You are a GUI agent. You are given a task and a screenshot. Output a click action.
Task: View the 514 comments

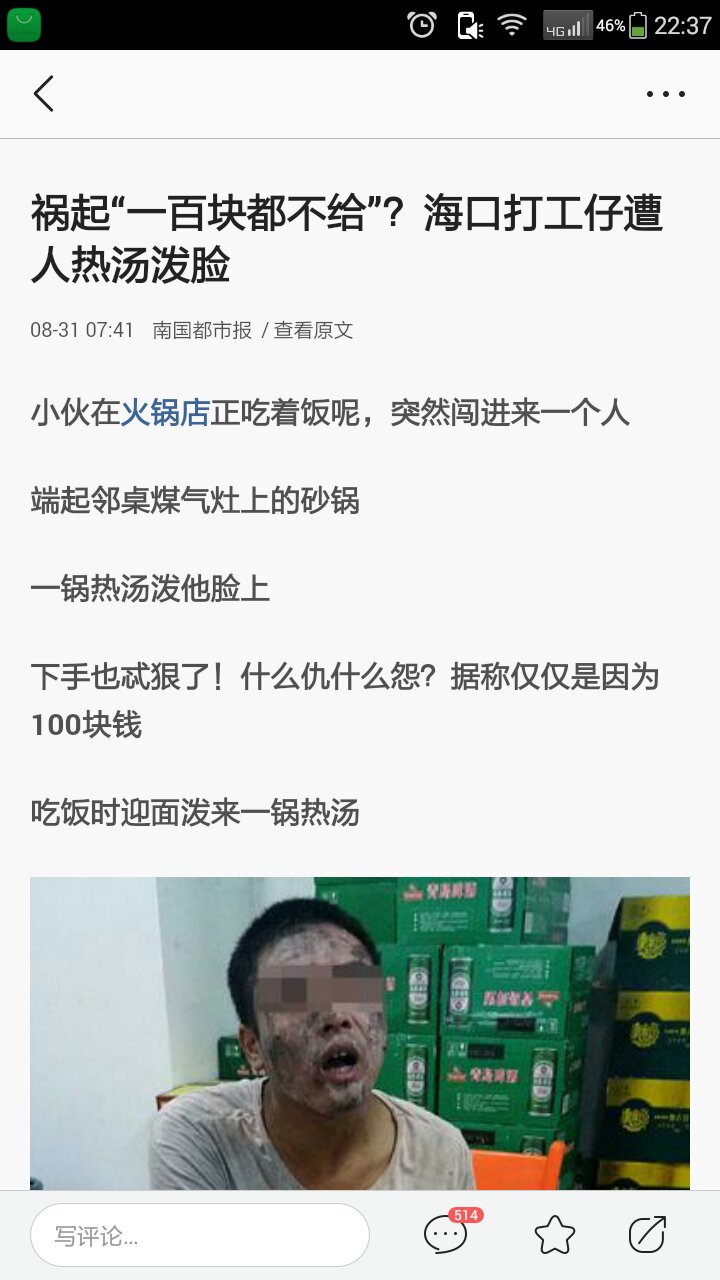(x=447, y=1236)
